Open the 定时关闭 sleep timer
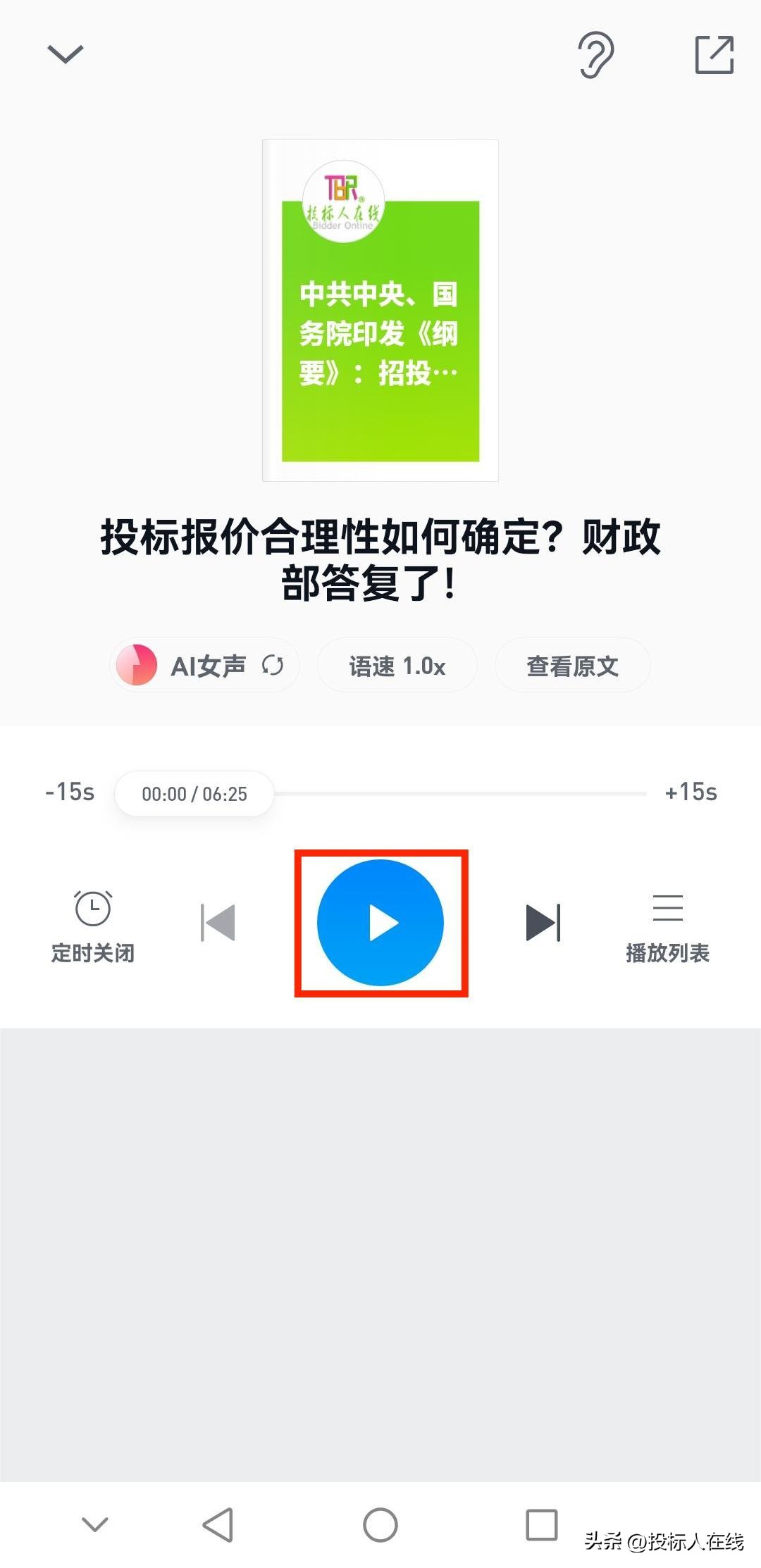Screen dimensions: 761x1568 (92, 926)
